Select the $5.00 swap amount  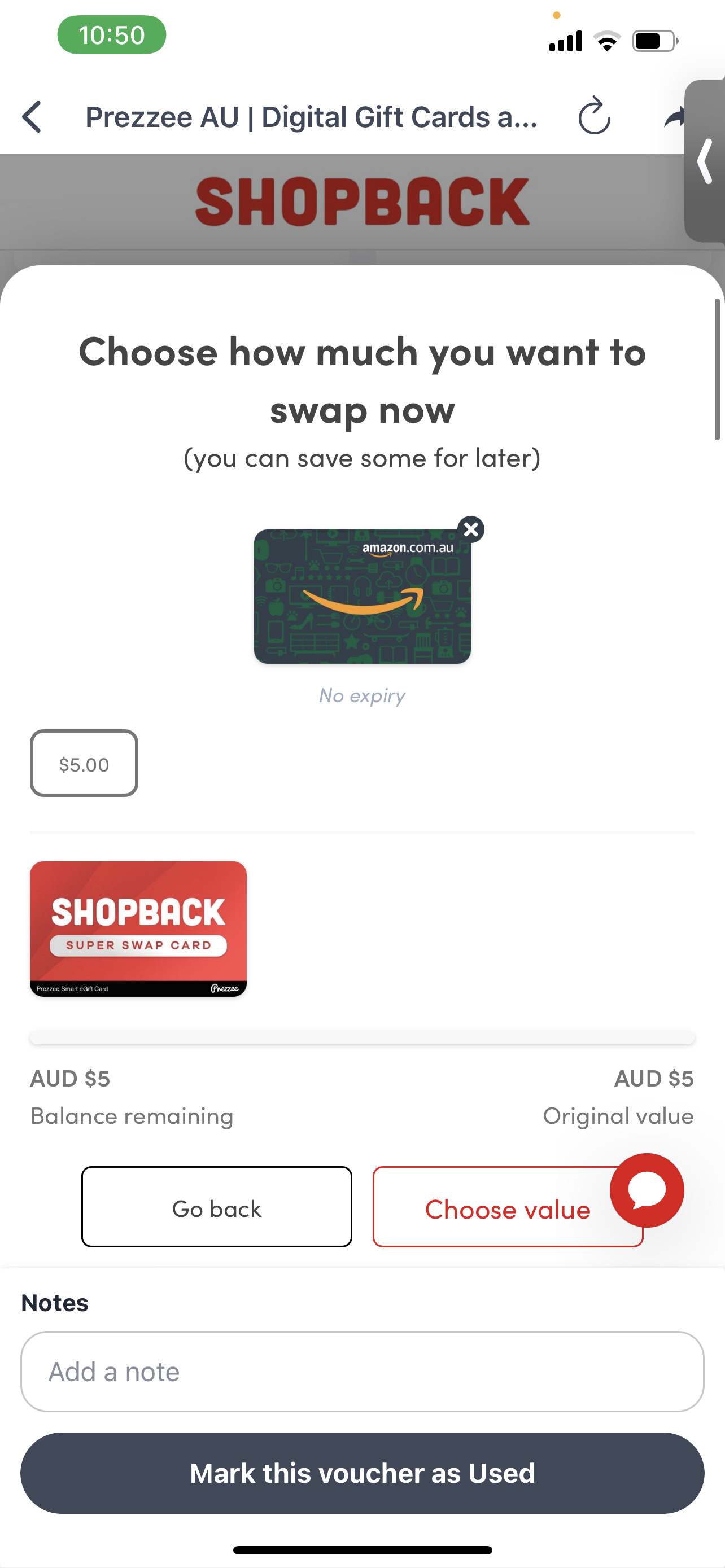click(x=84, y=763)
